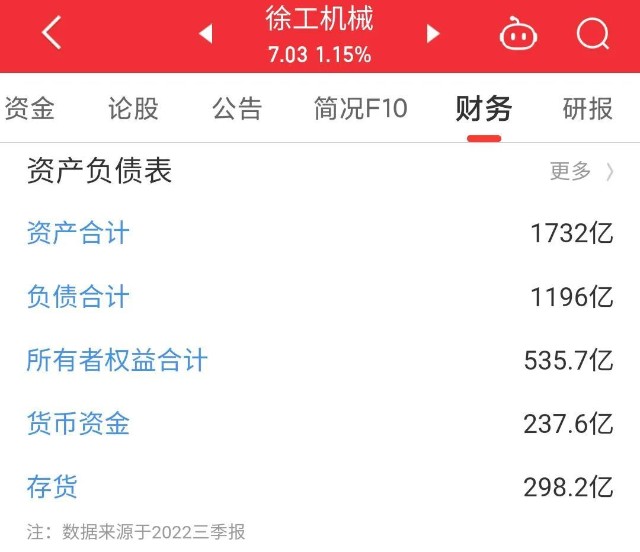Switch to the previous stock with left arrow
640x552 pixels.
206,34
